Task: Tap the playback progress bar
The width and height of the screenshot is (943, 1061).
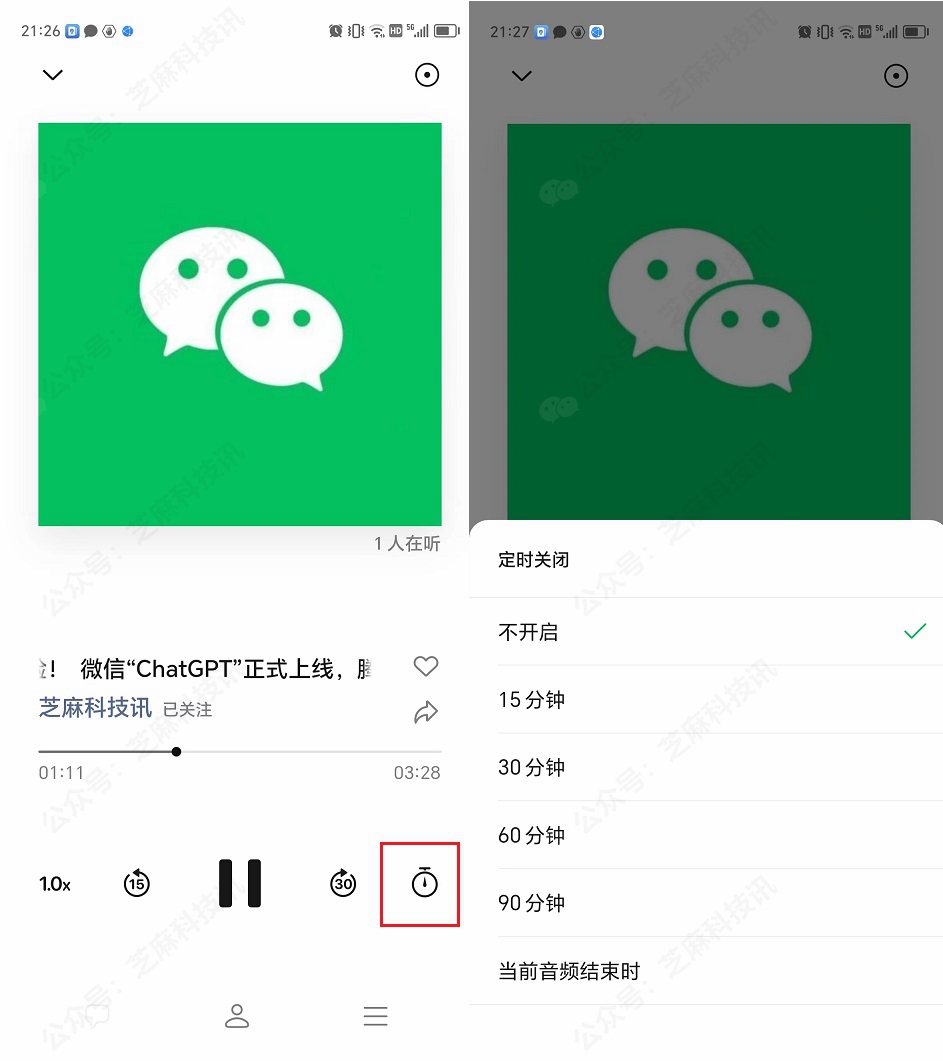Action: click(x=240, y=751)
